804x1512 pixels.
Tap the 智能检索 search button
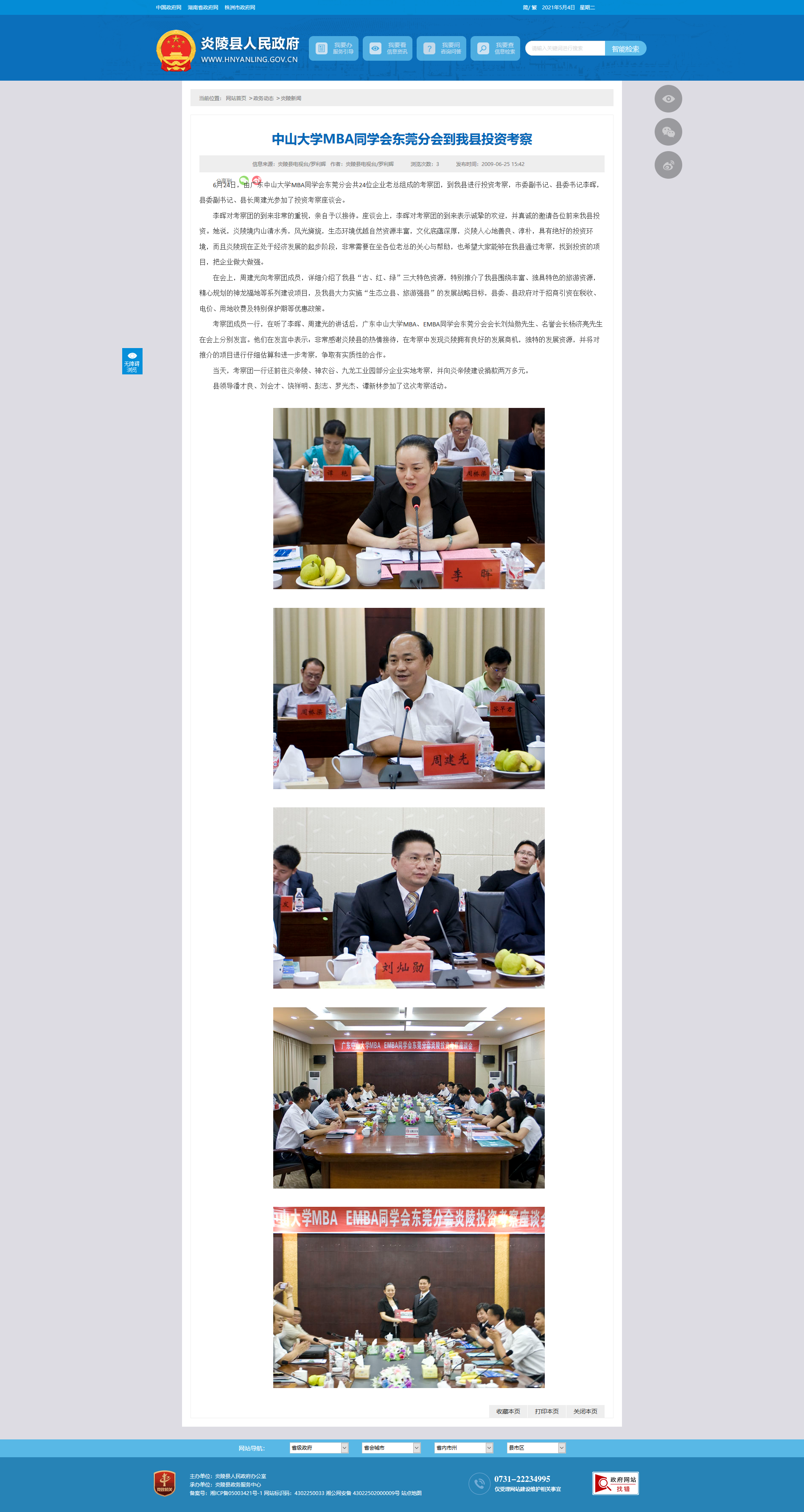tap(625, 49)
